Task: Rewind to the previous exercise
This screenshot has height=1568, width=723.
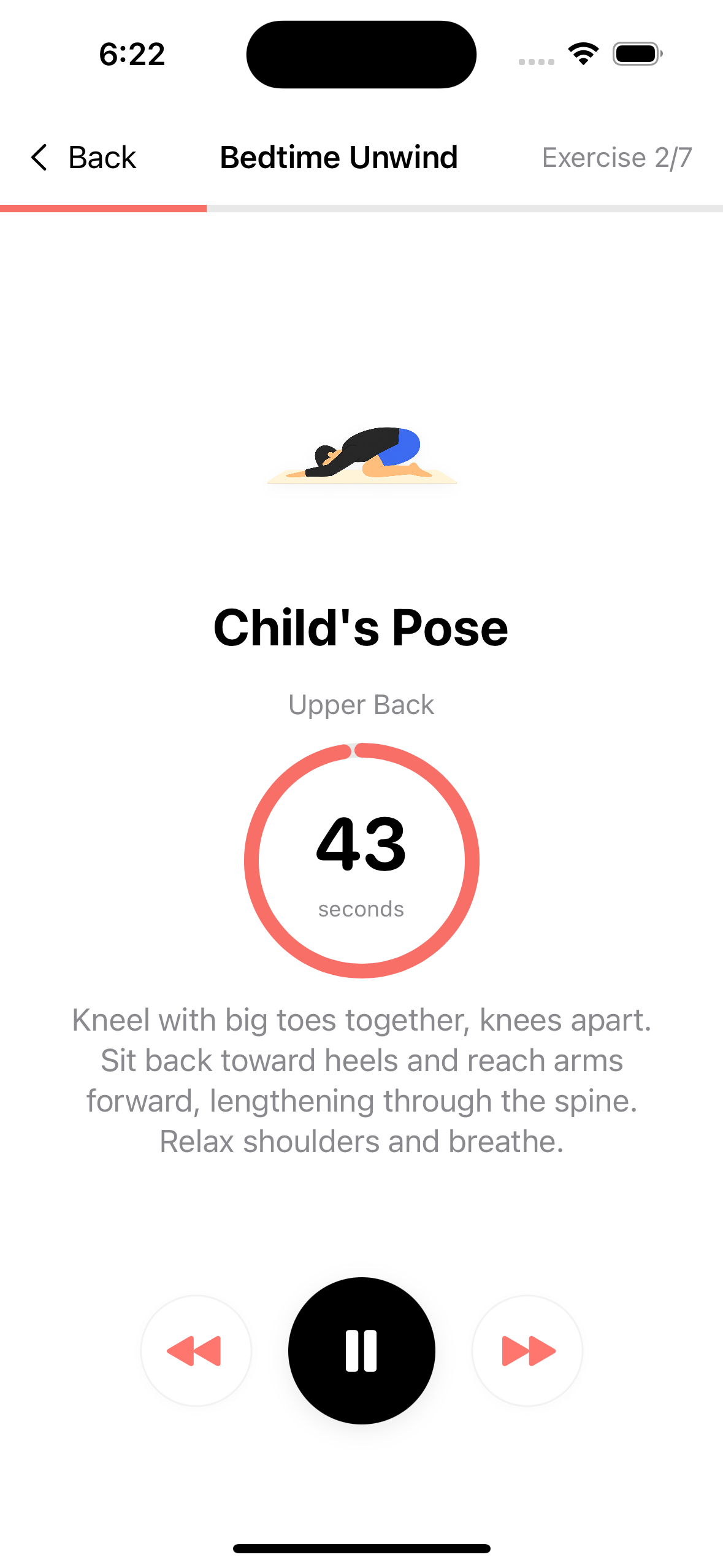Action: click(x=196, y=1351)
